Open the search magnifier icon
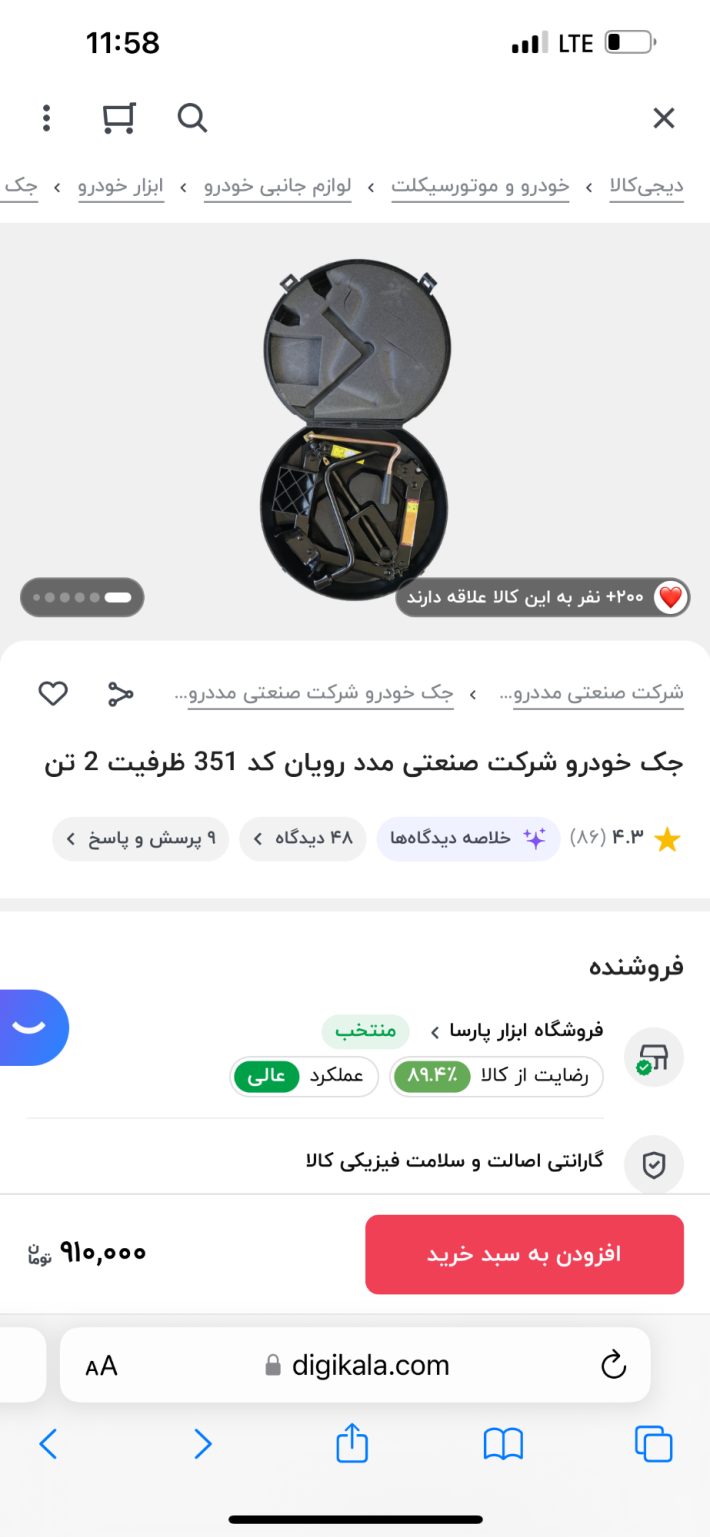Screen dimensions: 710x1537 tap(191, 118)
